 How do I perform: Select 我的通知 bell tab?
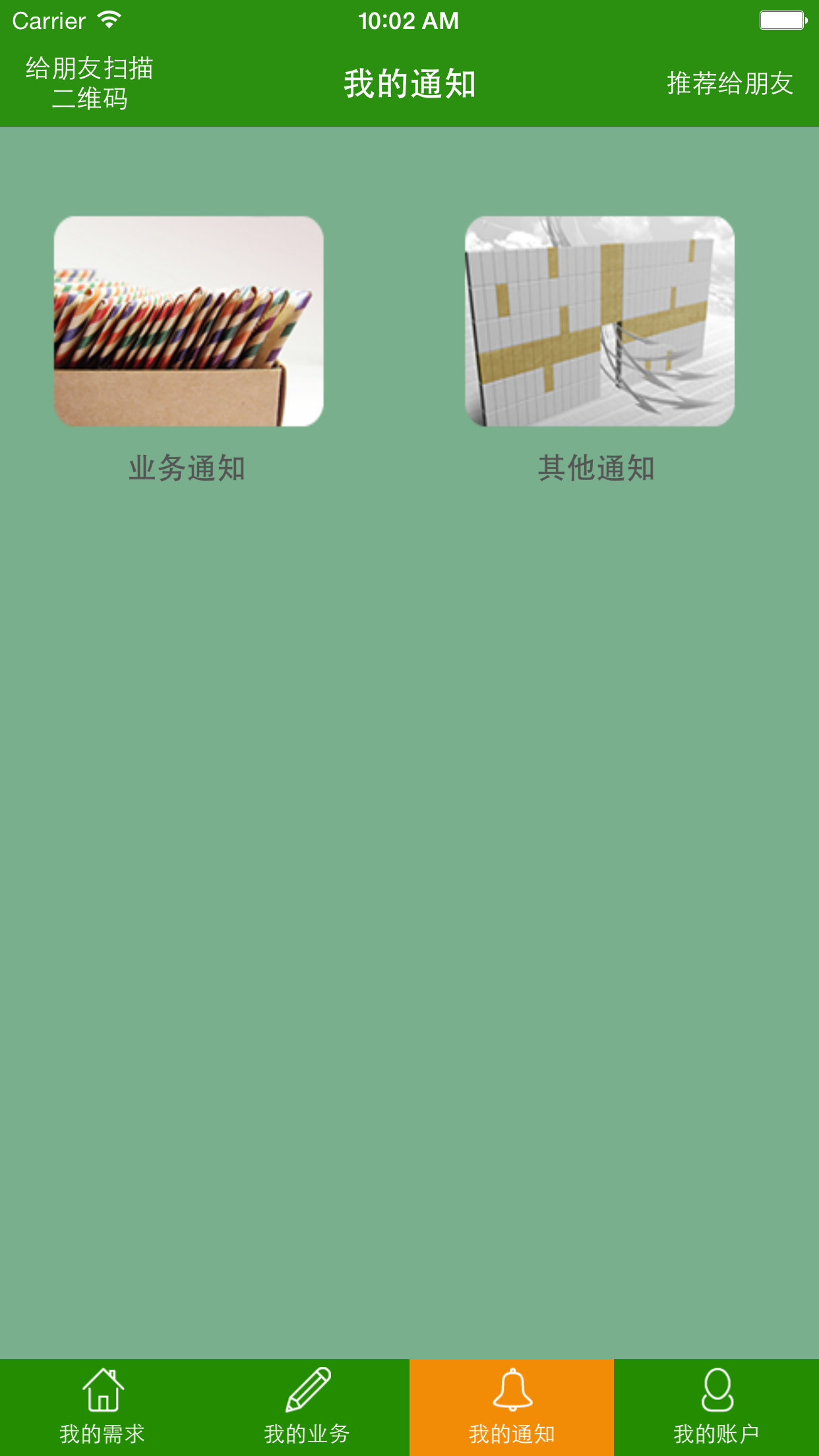(x=512, y=1407)
